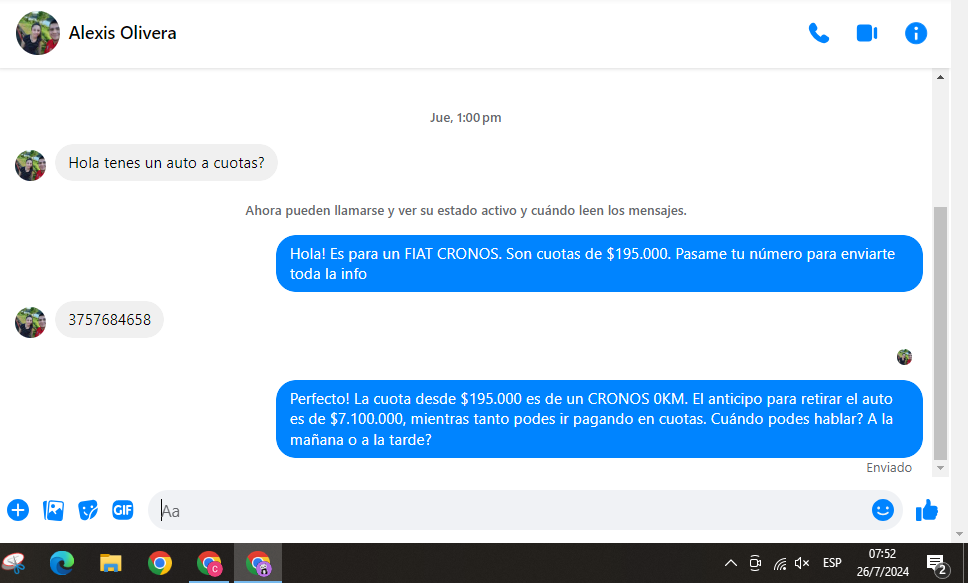The image size is (968, 583).
Task: Start a voice call with Alexis Olivera
Action: 818,33
